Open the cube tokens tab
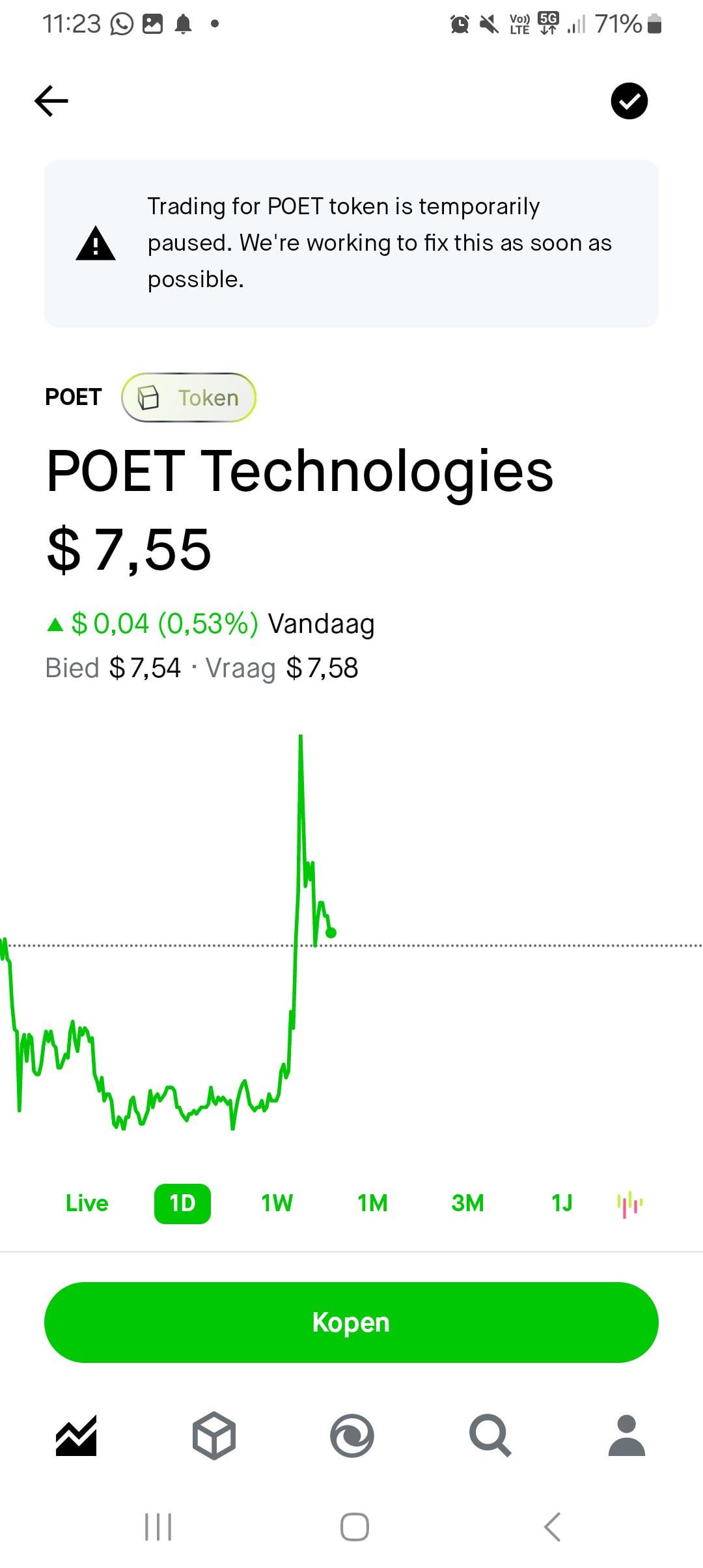Image resolution: width=703 pixels, height=1568 pixels. click(x=214, y=1435)
